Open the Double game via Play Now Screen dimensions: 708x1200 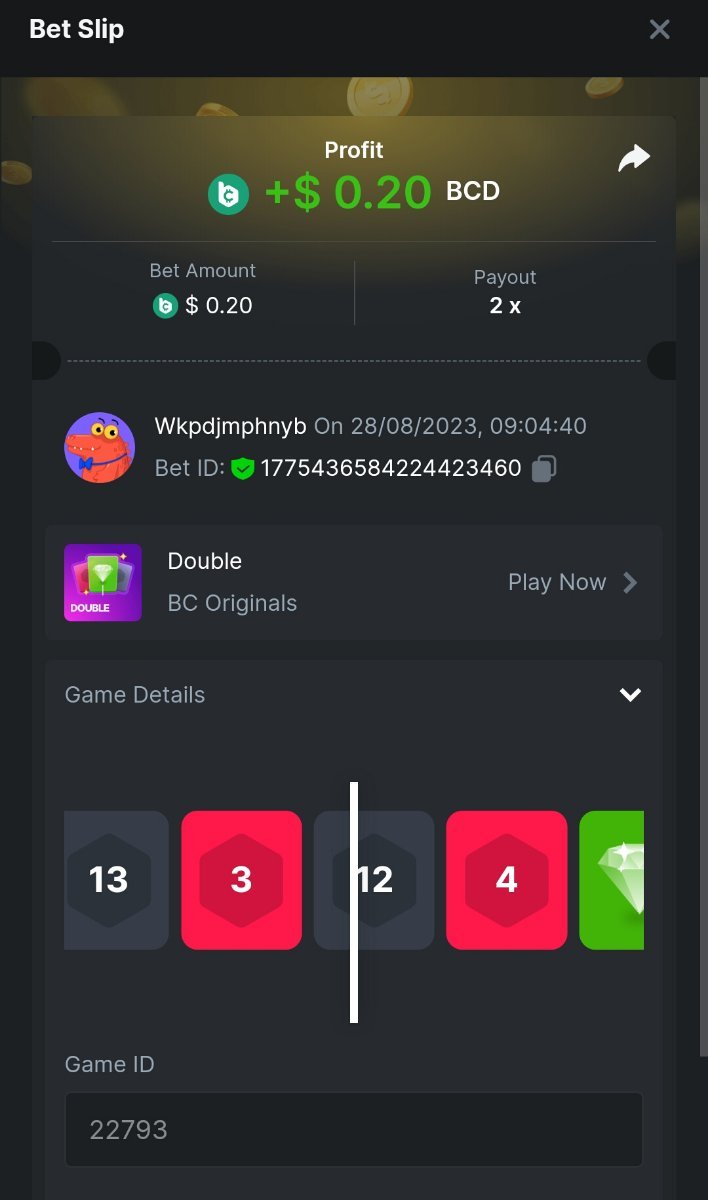[x=572, y=582]
